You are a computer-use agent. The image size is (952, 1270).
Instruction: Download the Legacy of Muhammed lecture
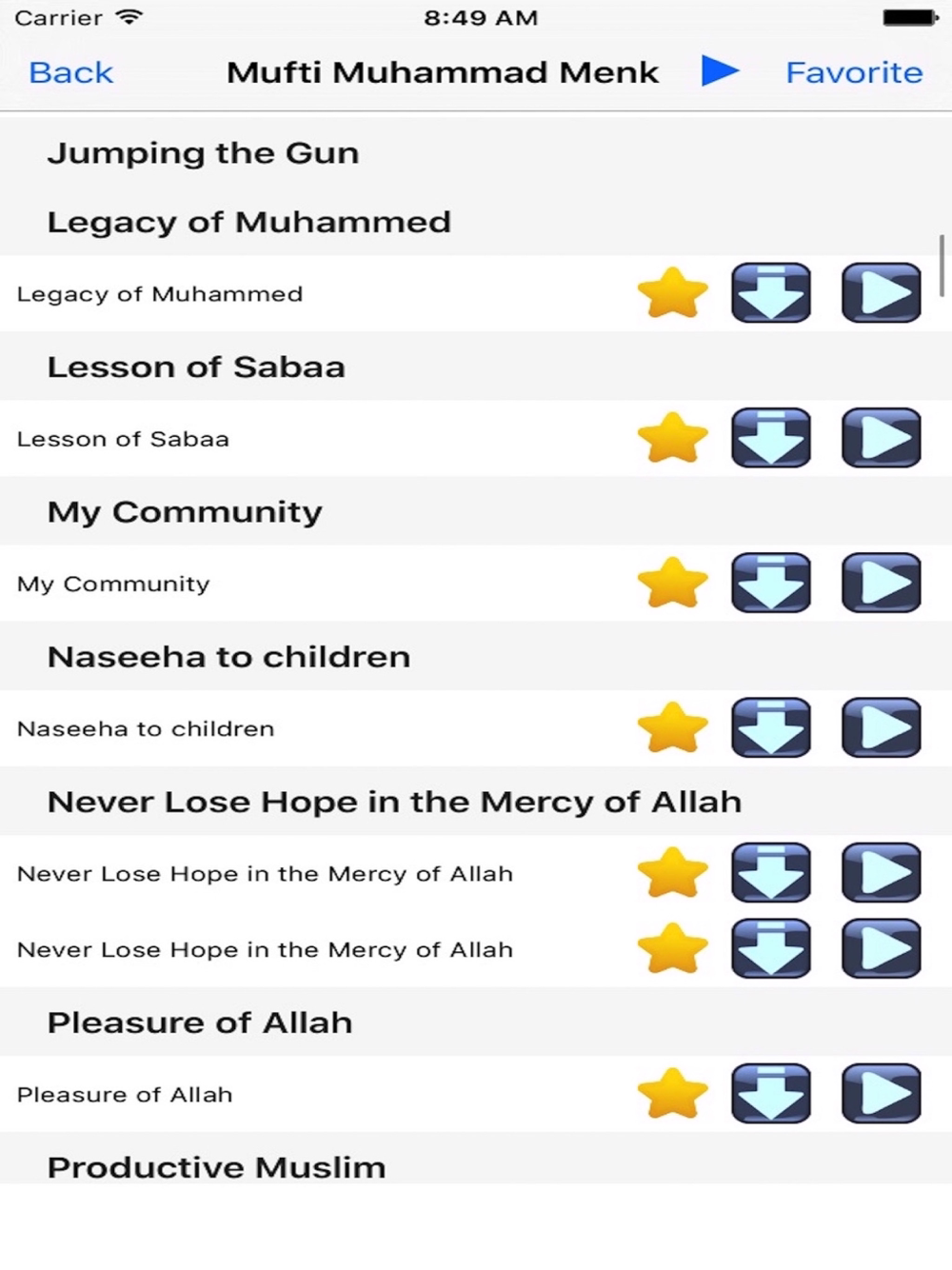pos(771,293)
